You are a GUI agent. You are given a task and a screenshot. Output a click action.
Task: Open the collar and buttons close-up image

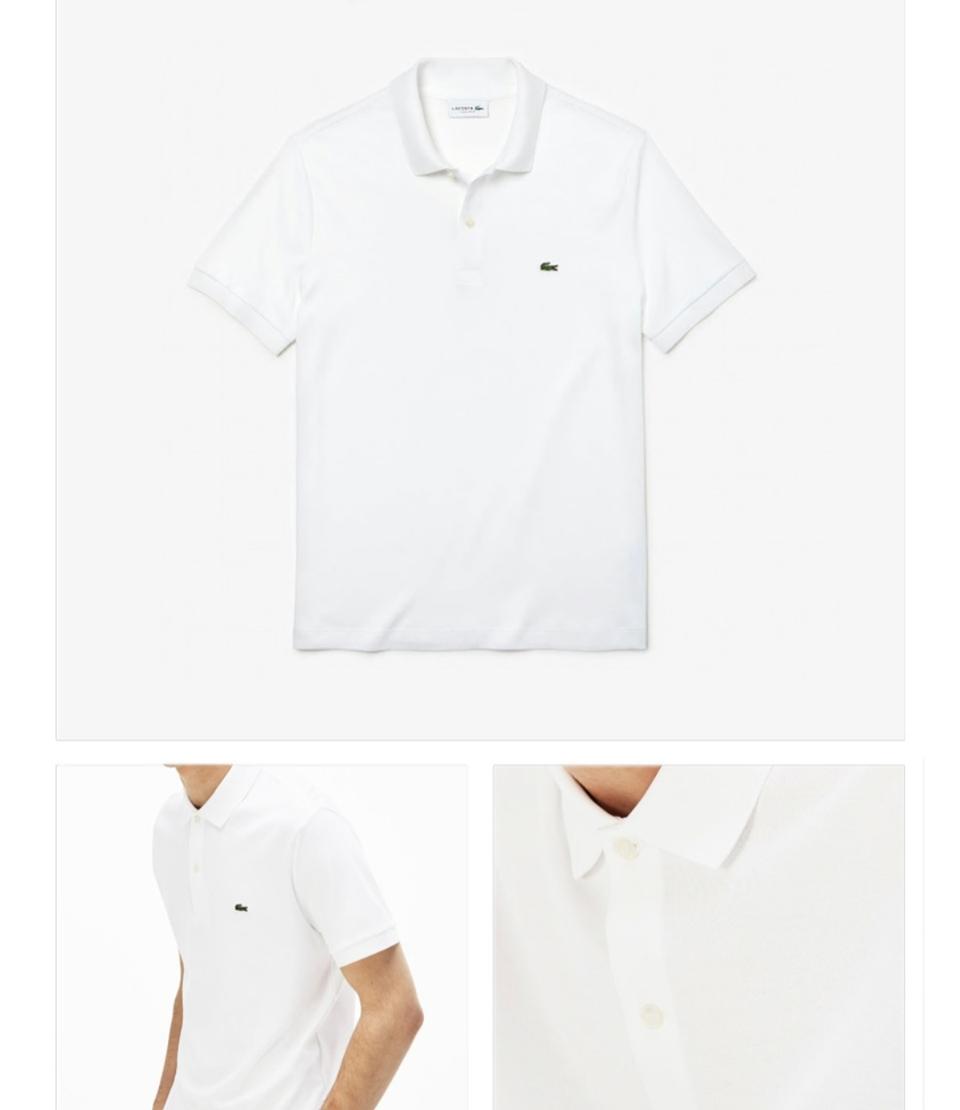(x=698, y=937)
